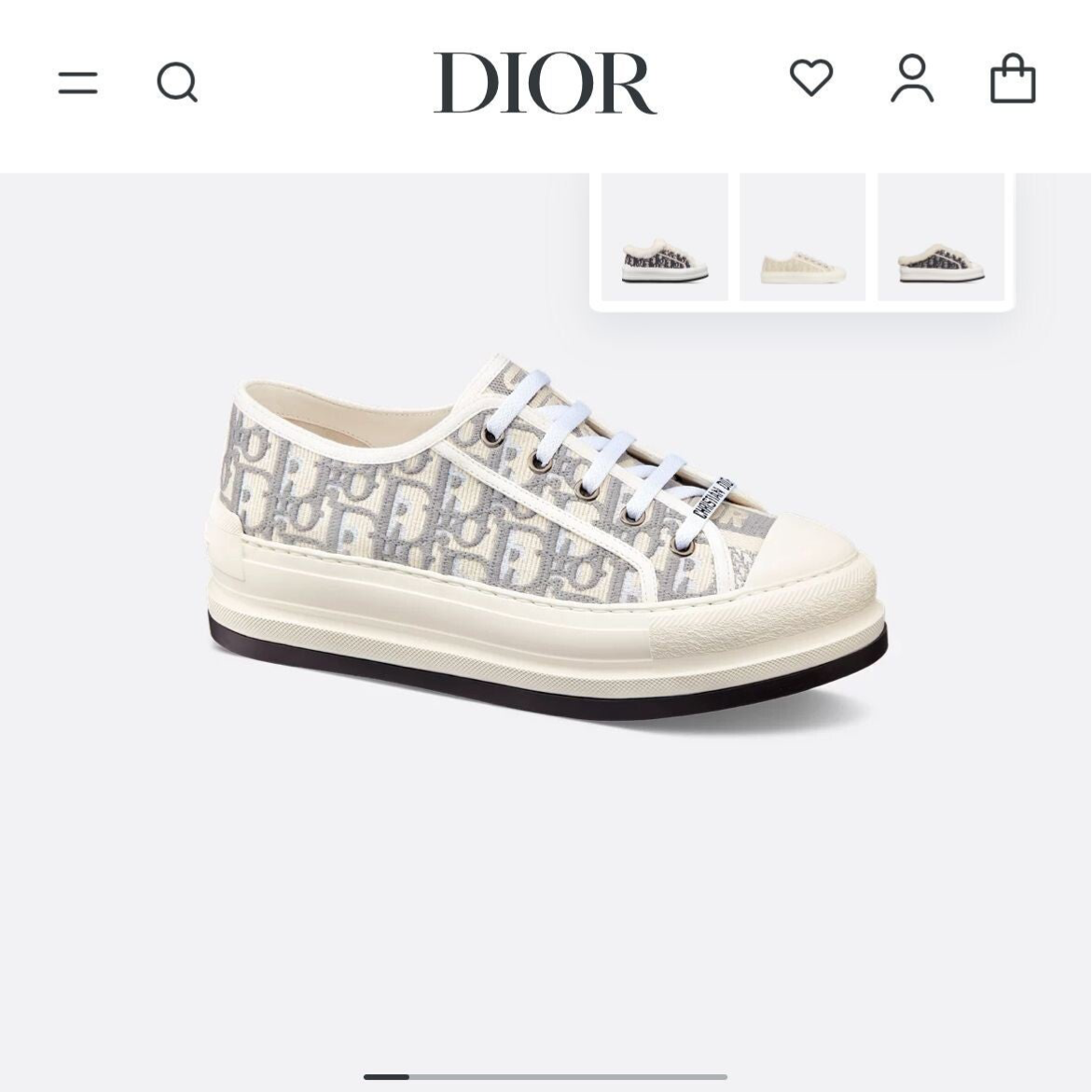This screenshot has height=1092, width=1092.
Task: Open the shopping bag
Action: coord(1013,79)
